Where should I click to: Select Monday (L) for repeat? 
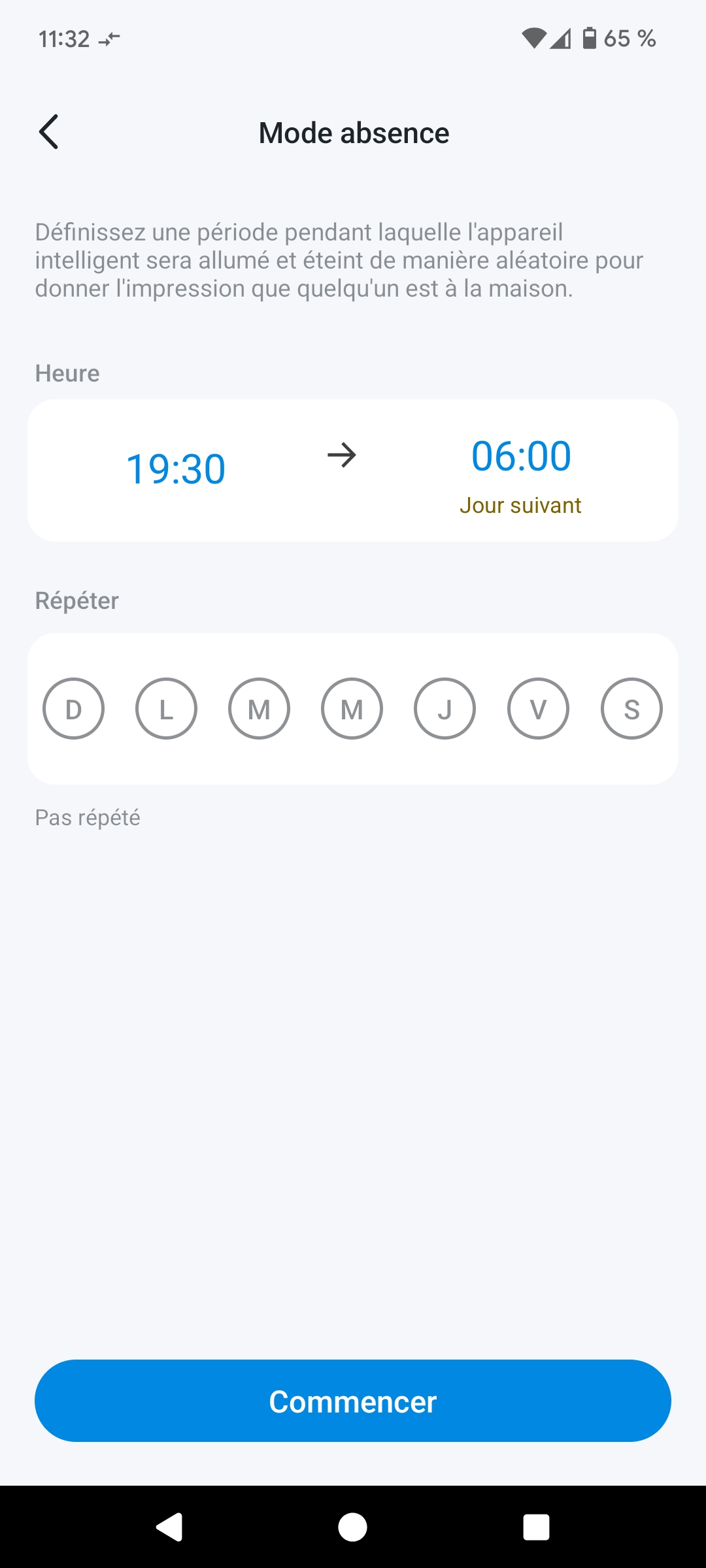[x=166, y=709]
